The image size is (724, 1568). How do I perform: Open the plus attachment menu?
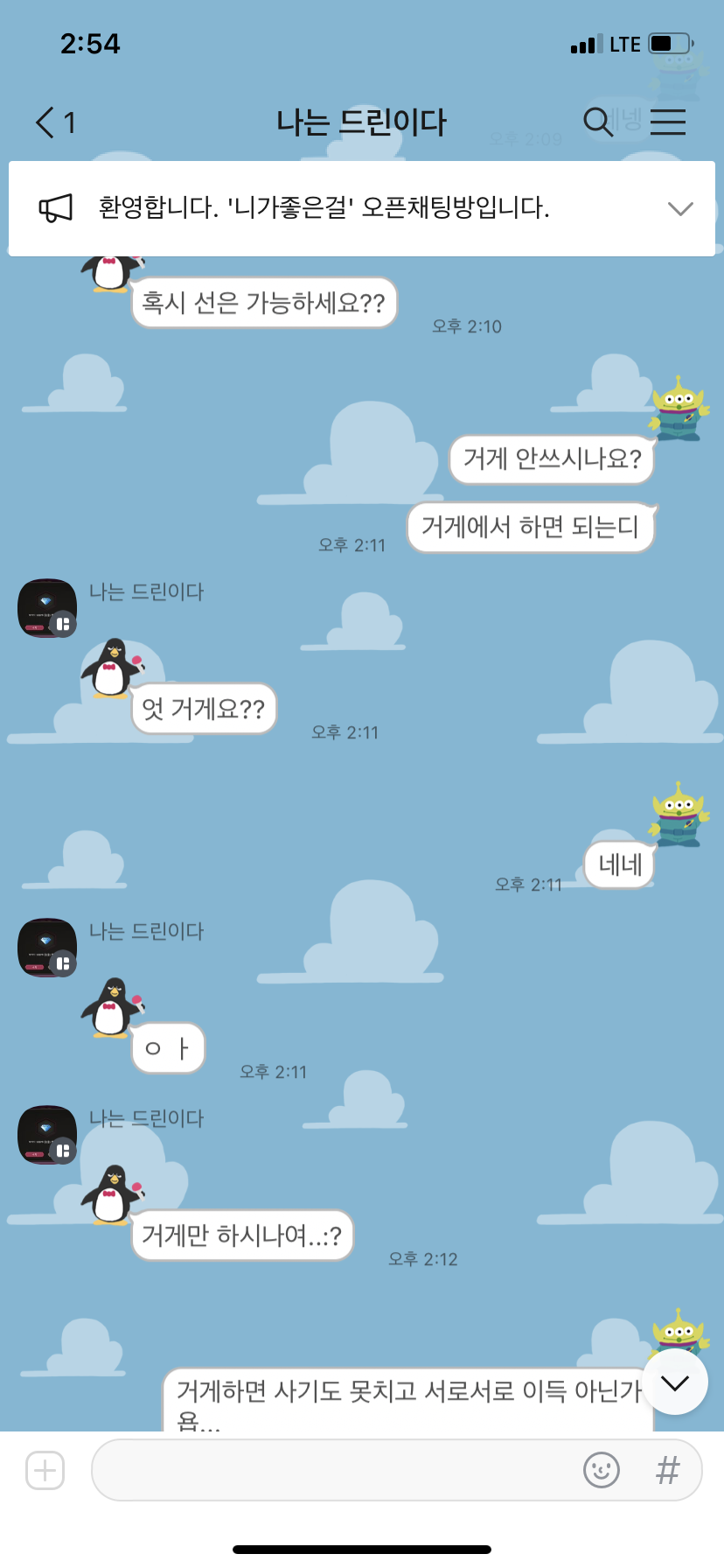point(45,1470)
